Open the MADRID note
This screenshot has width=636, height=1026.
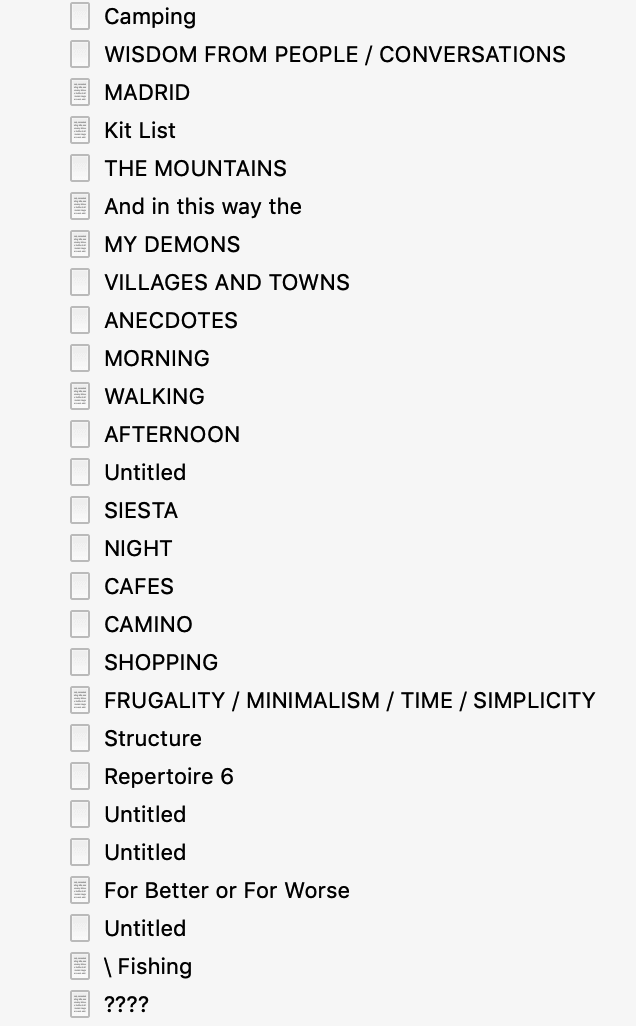(x=147, y=93)
